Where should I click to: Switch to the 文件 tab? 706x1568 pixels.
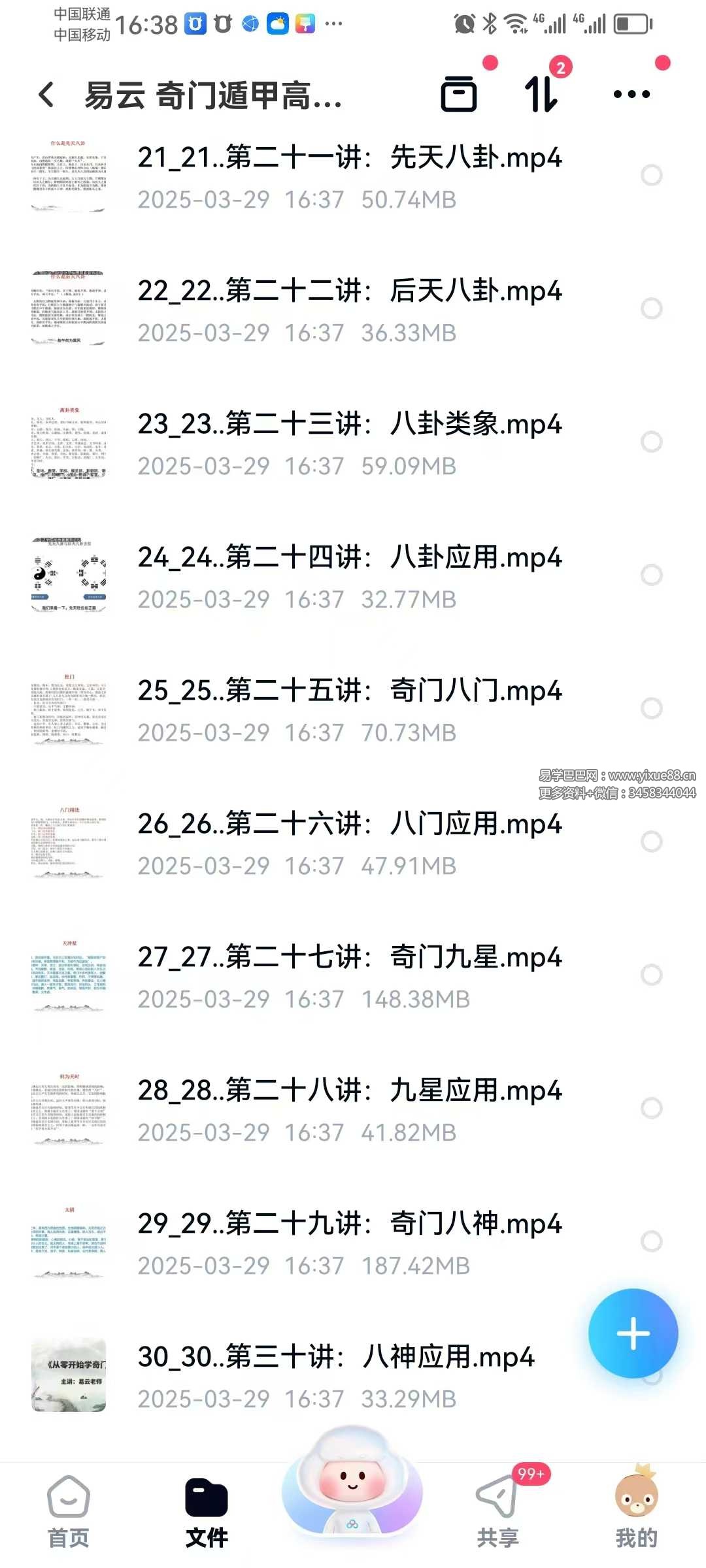click(x=207, y=1511)
